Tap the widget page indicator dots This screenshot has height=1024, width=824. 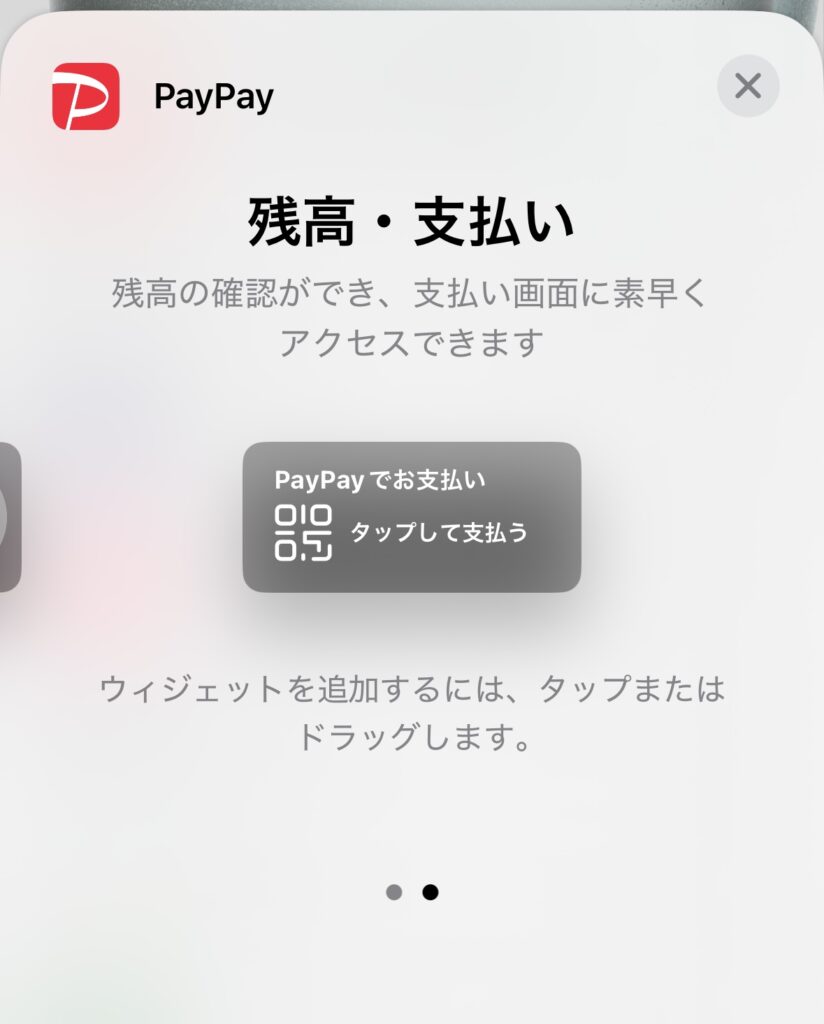[412, 892]
